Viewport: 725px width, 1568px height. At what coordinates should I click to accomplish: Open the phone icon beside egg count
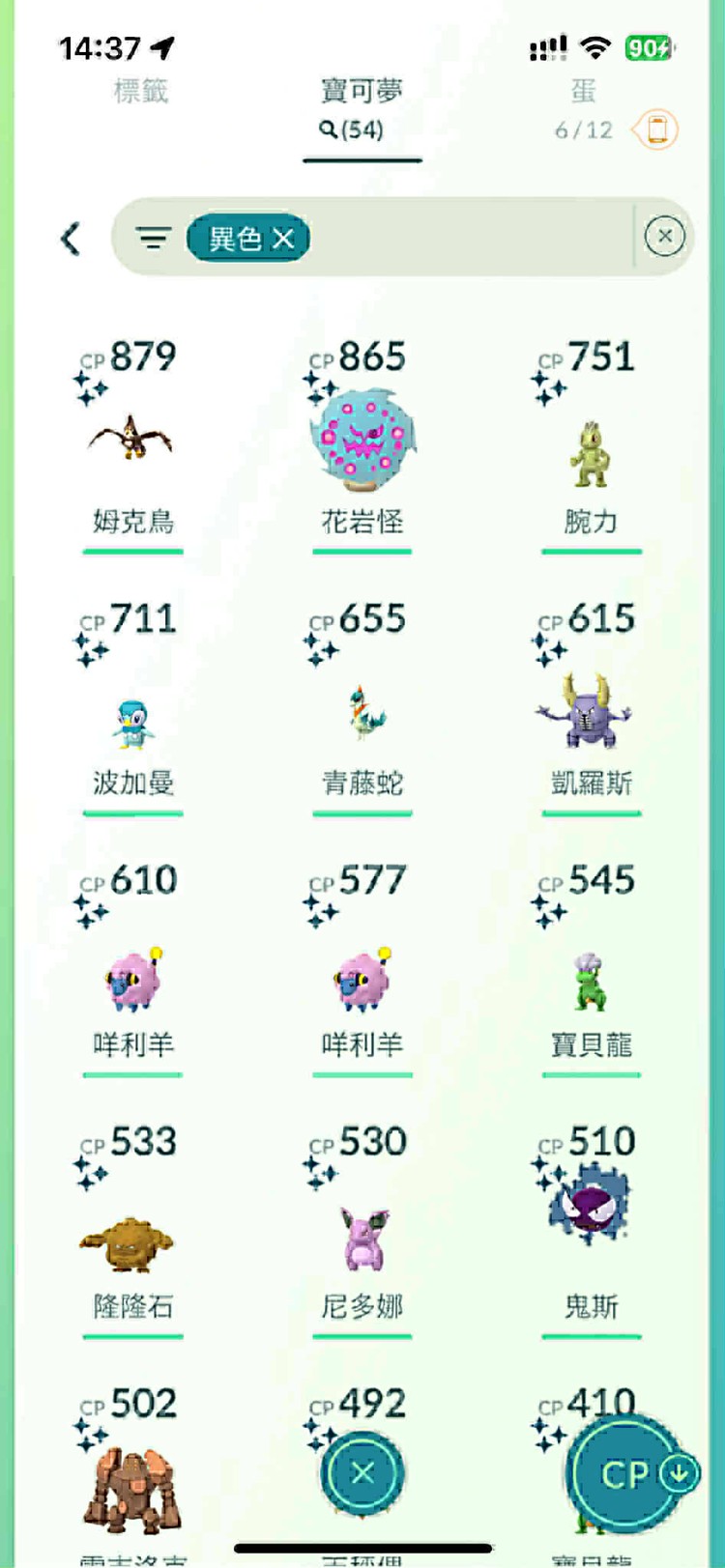656,129
